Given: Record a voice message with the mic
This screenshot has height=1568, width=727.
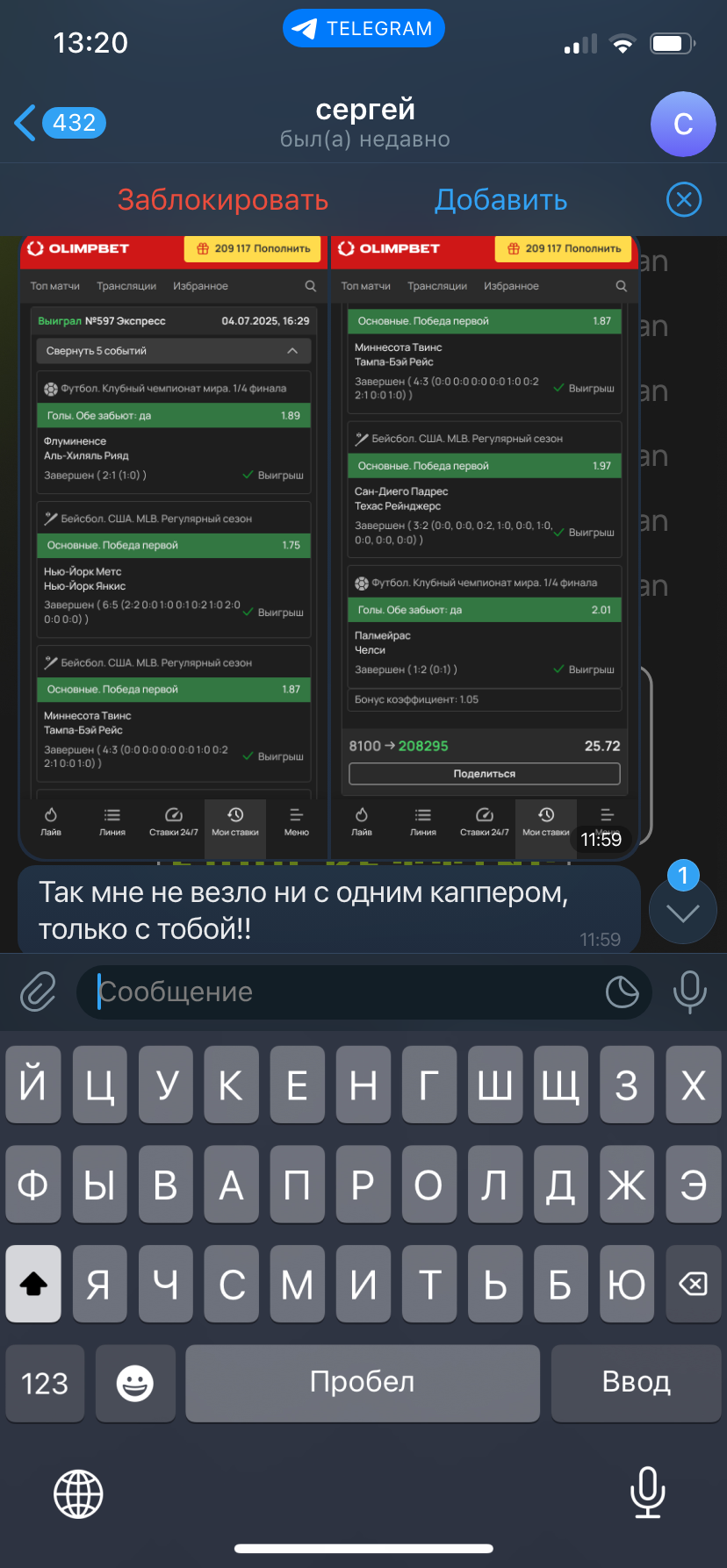Looking at the screenshot, I should tap(689, 992).
